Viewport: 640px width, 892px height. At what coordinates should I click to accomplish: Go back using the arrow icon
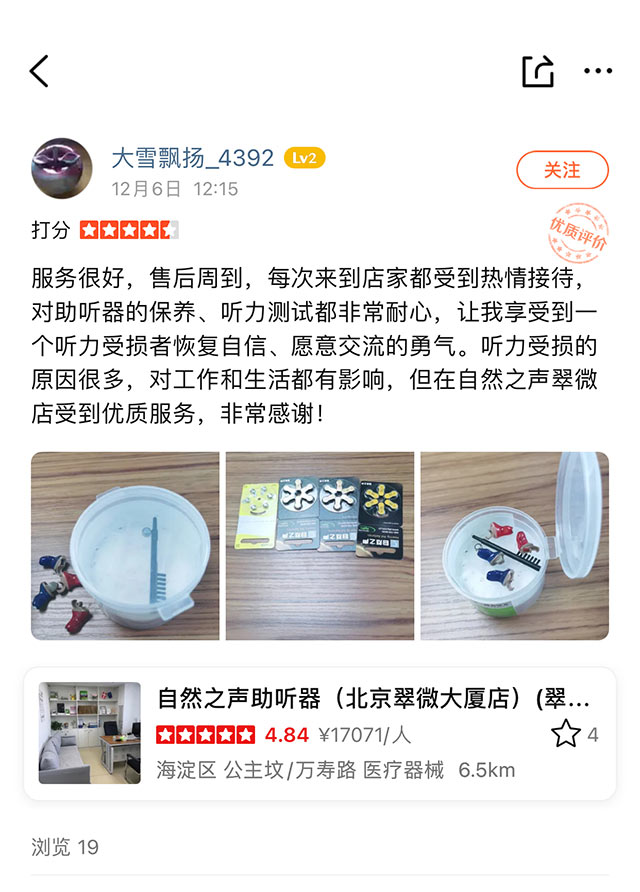39,71
